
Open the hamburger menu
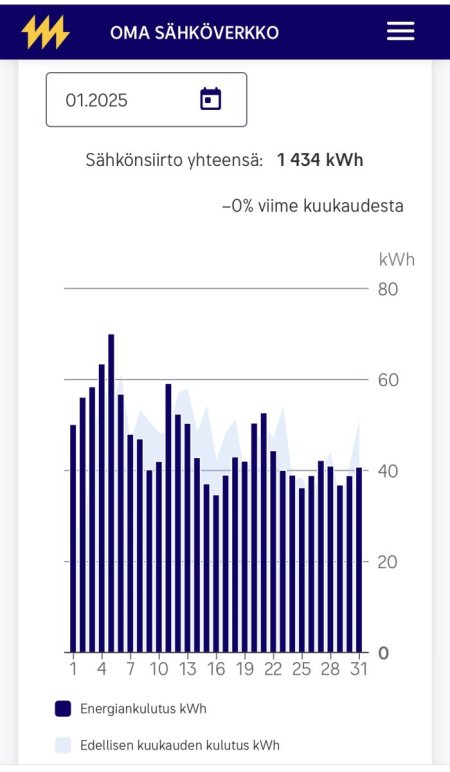point(400,32)
